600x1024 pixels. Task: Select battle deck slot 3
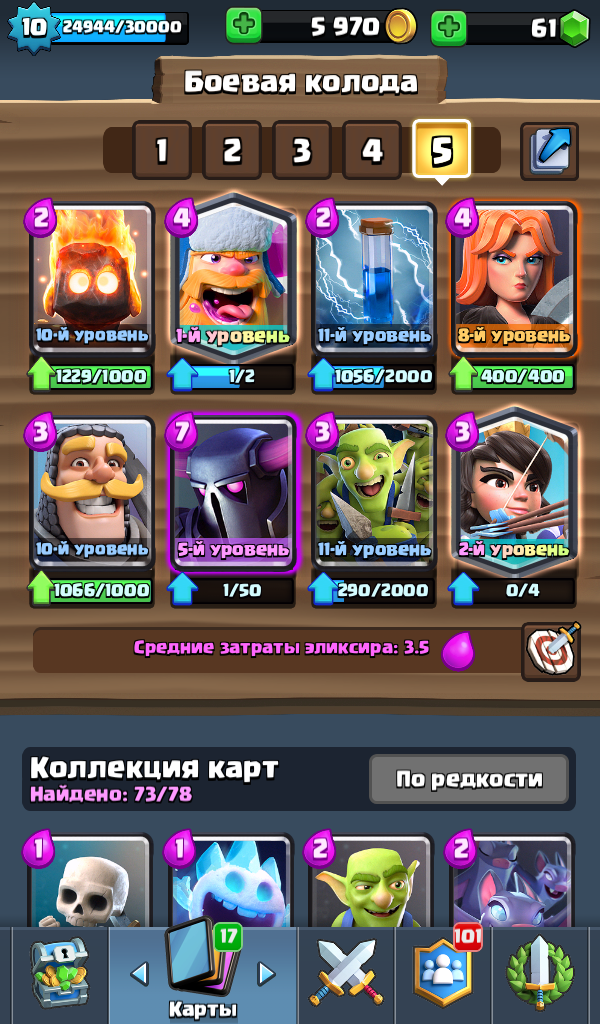click(302, 151)
